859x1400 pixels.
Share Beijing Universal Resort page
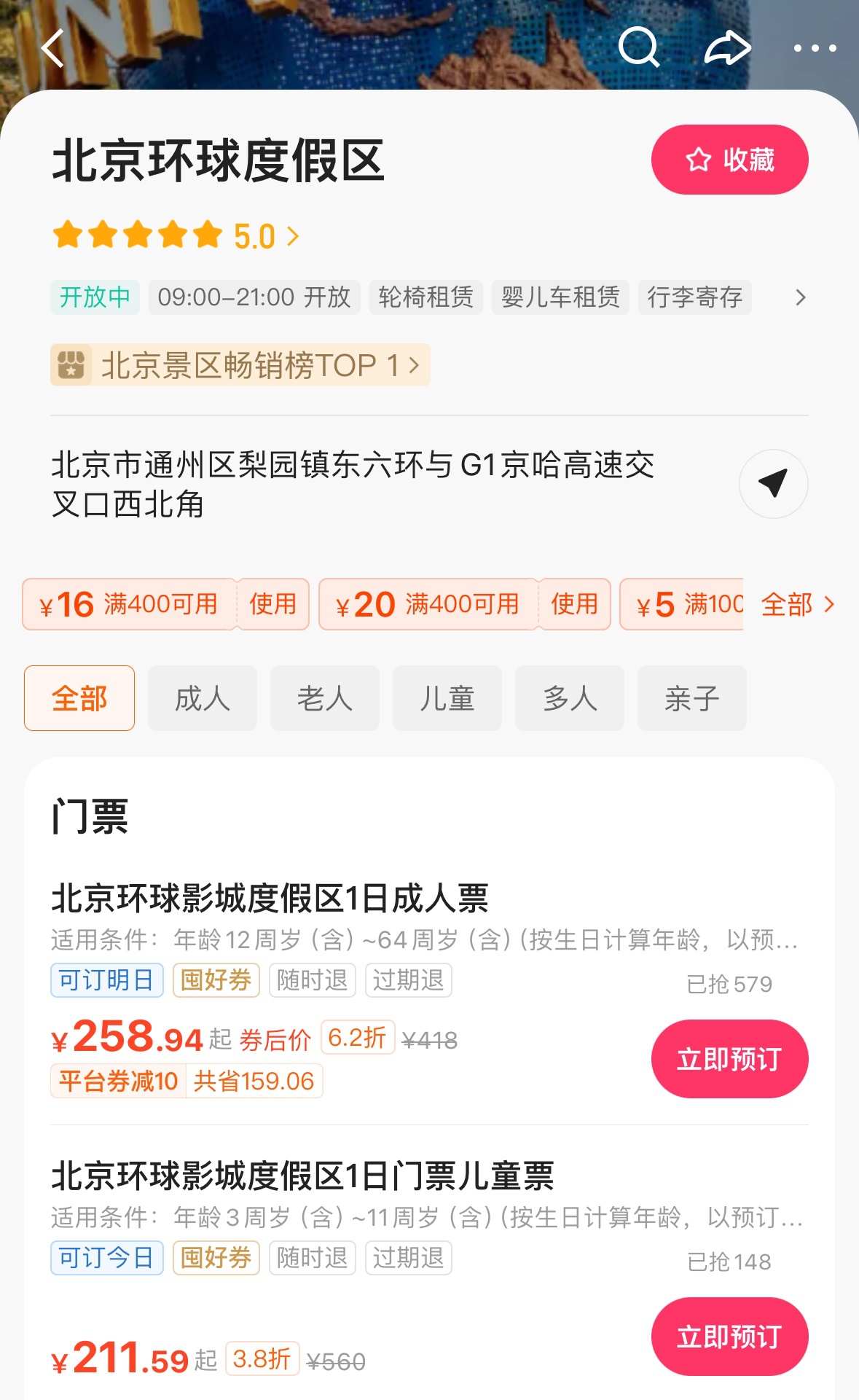pyautogui.click(x=727, y=48)
